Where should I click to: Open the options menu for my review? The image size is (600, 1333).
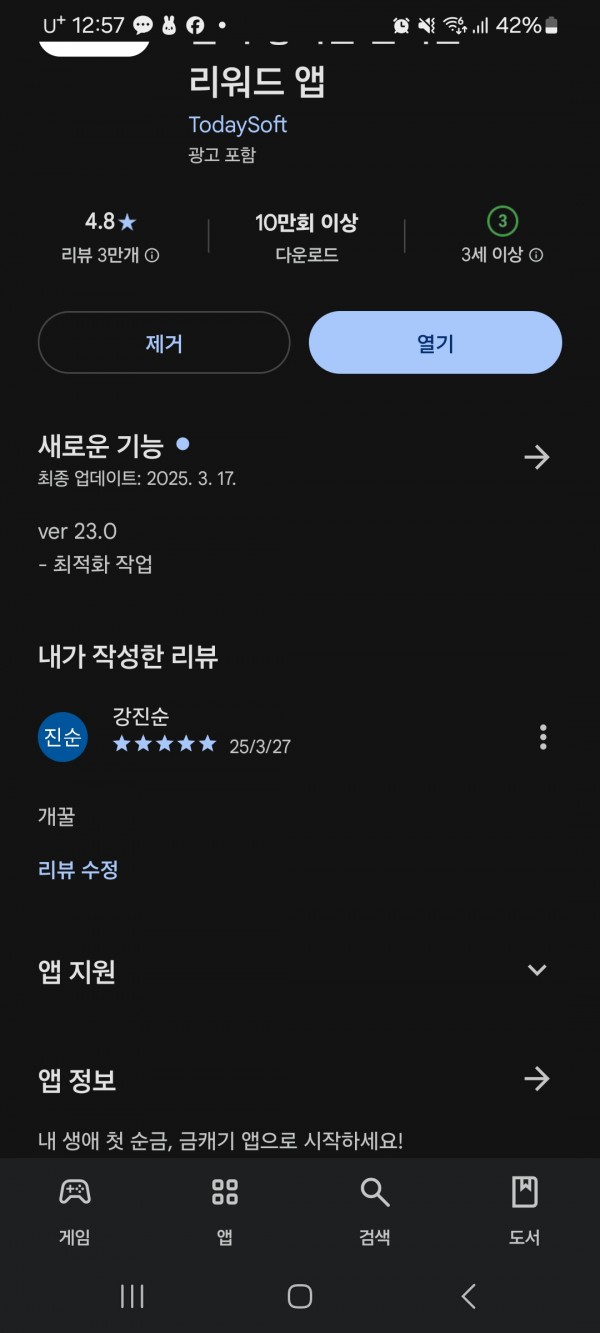tap(543, 737)
